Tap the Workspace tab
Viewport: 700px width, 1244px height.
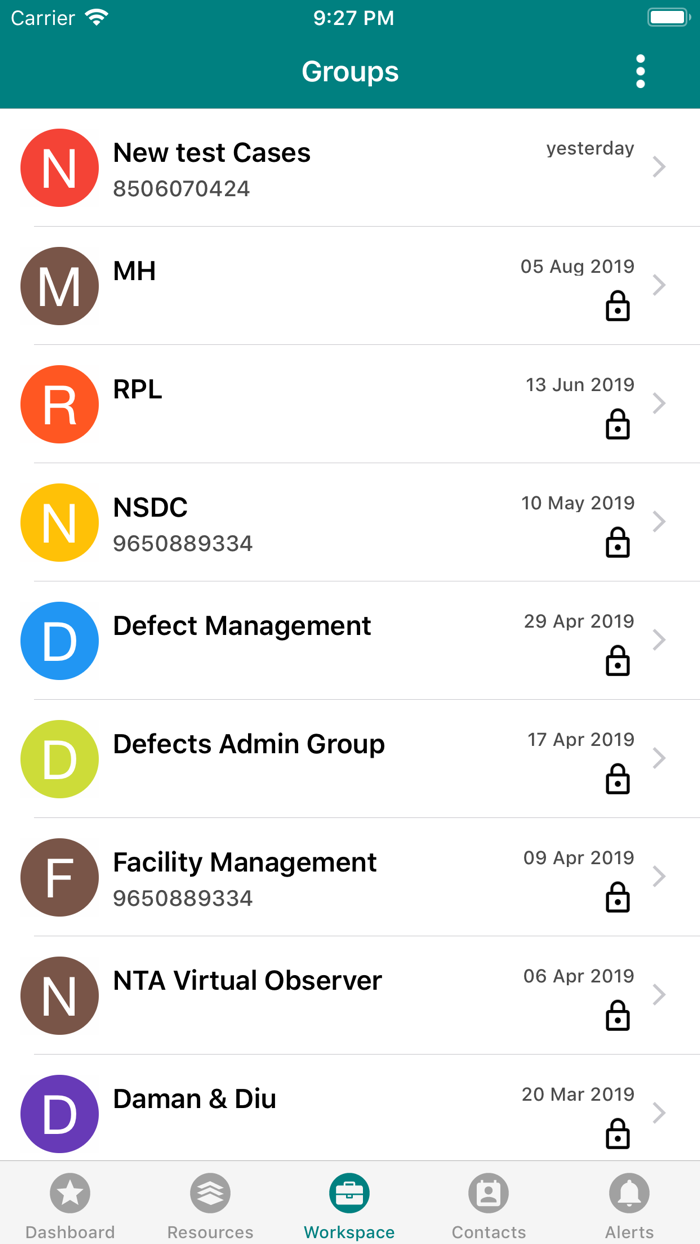point(349,1204)
